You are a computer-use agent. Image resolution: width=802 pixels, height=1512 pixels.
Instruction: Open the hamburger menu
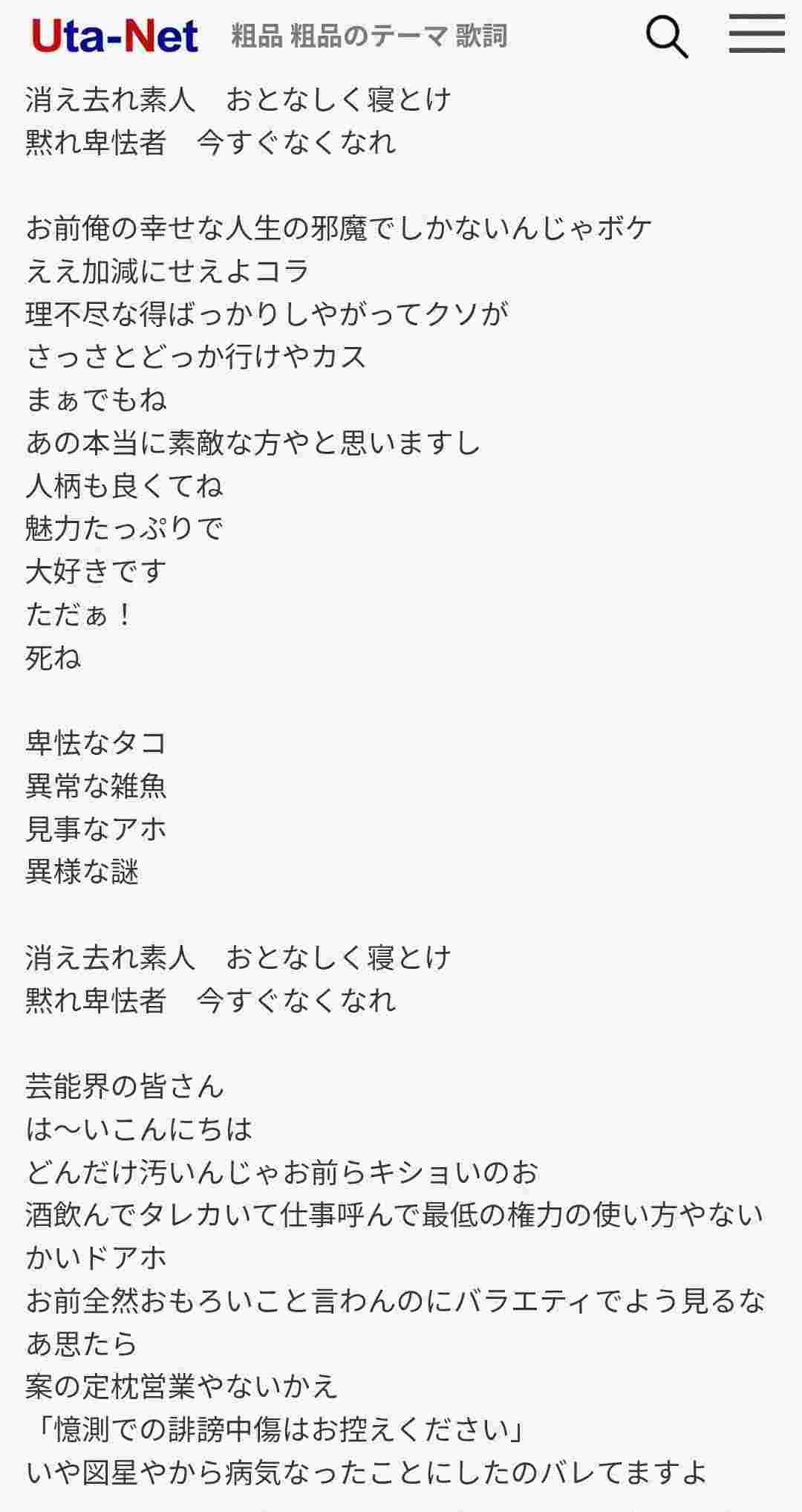[756, 34]
